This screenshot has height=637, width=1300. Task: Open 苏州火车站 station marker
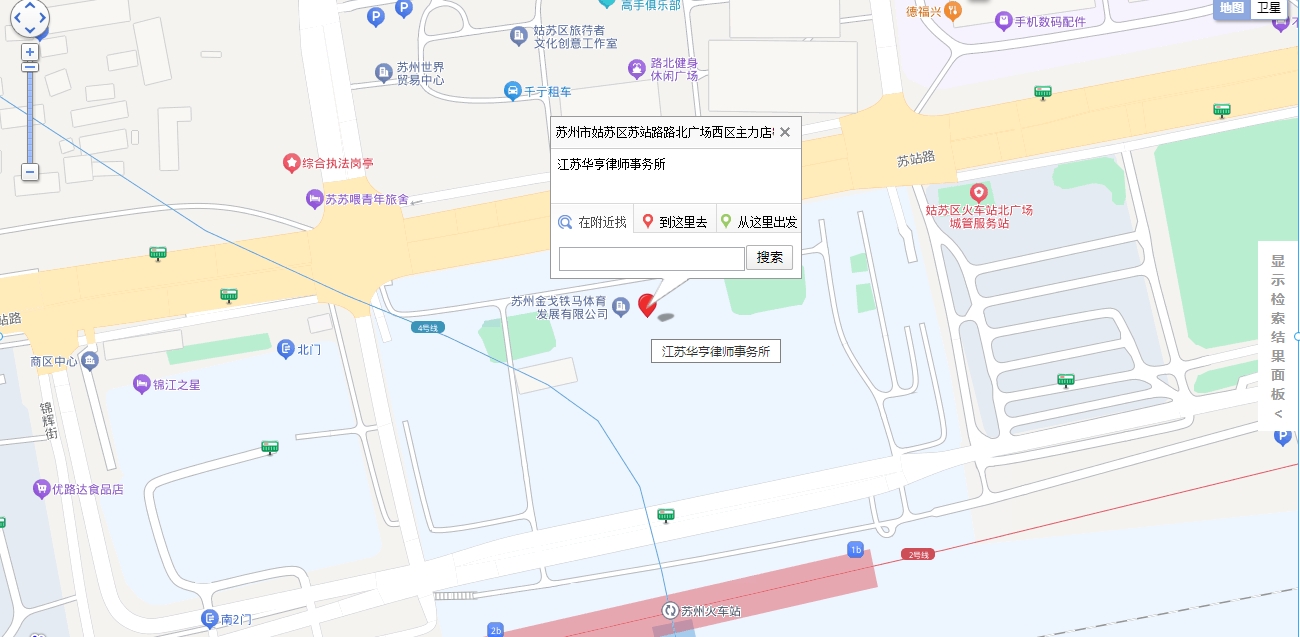click(672, 610)
